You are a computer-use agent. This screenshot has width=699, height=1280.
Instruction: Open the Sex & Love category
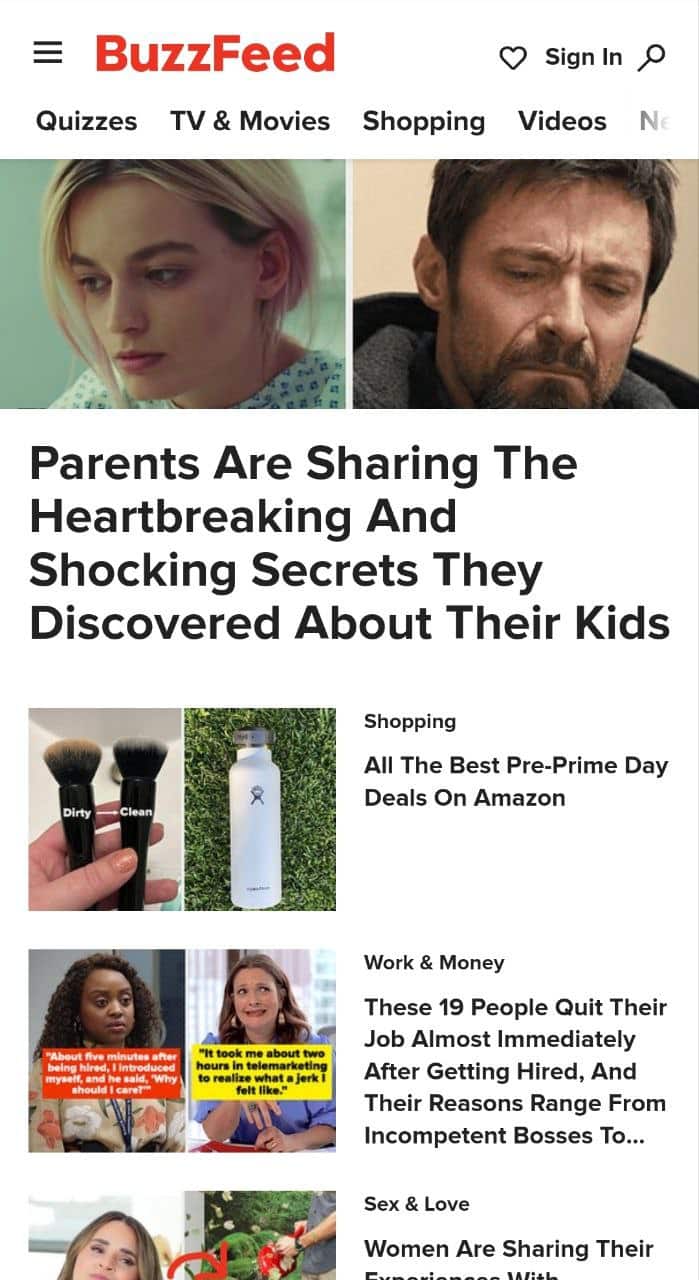(x=417, y=1203)
